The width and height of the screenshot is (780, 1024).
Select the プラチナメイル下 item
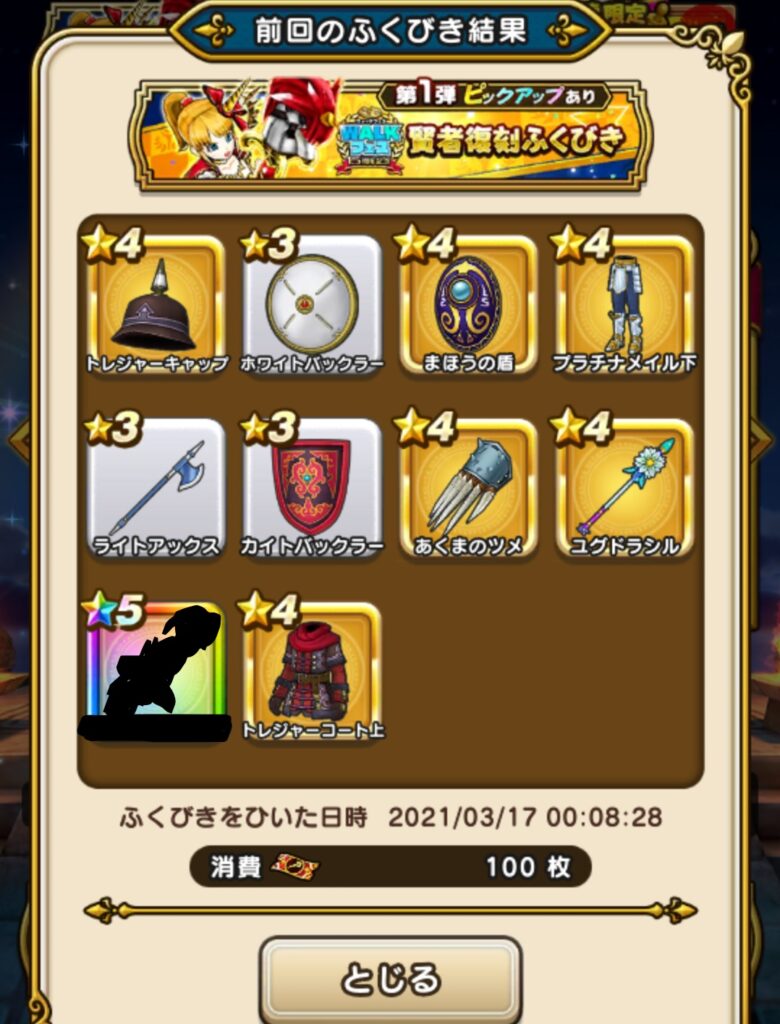[624, 305]
